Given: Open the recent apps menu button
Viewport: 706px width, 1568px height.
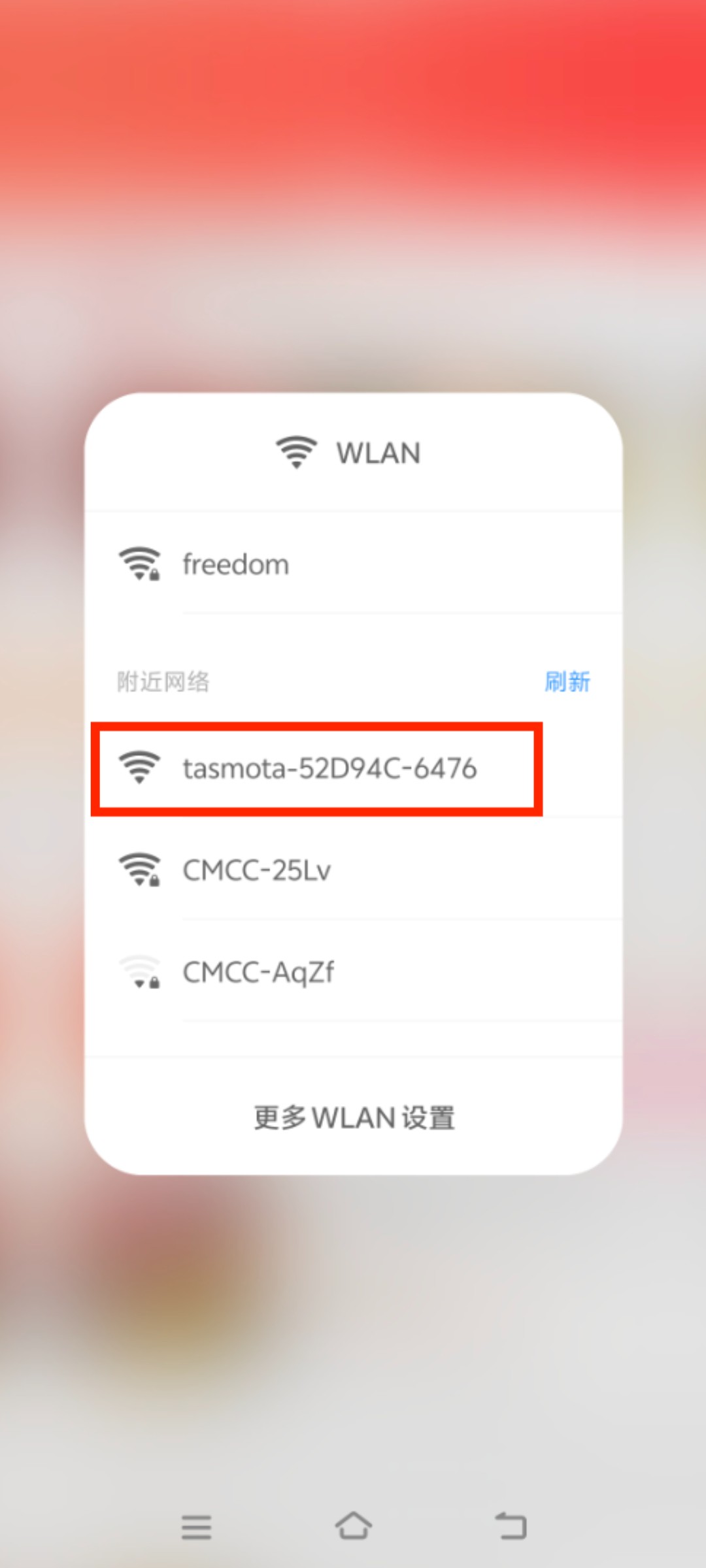Looking at the screenshot, I should pos(196,1526).
